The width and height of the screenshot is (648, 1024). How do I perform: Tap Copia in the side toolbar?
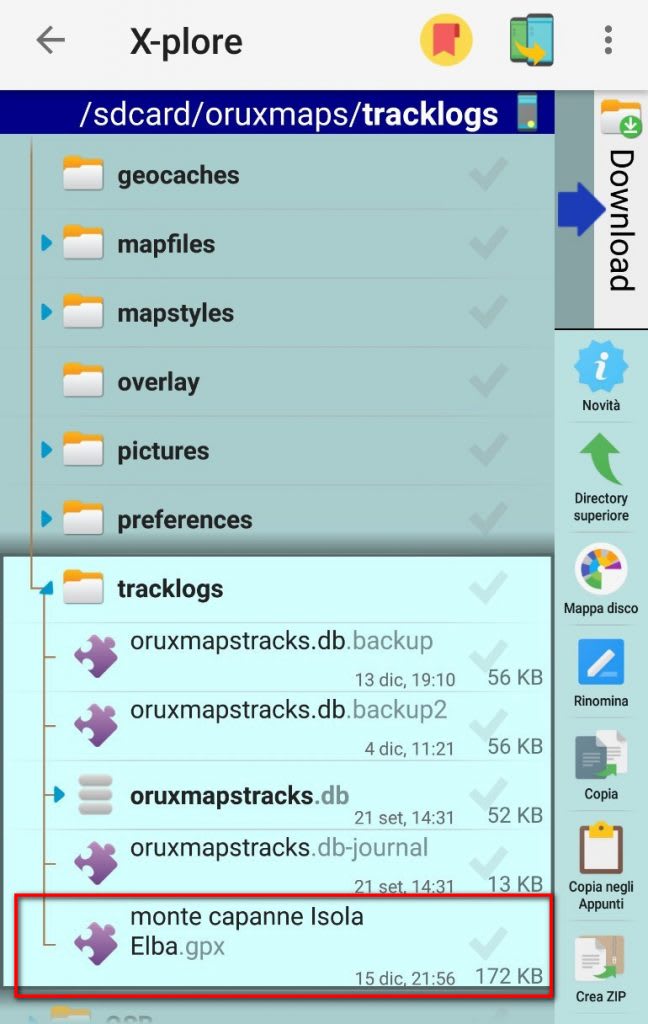pyautogui.click(x=601, y=765)
